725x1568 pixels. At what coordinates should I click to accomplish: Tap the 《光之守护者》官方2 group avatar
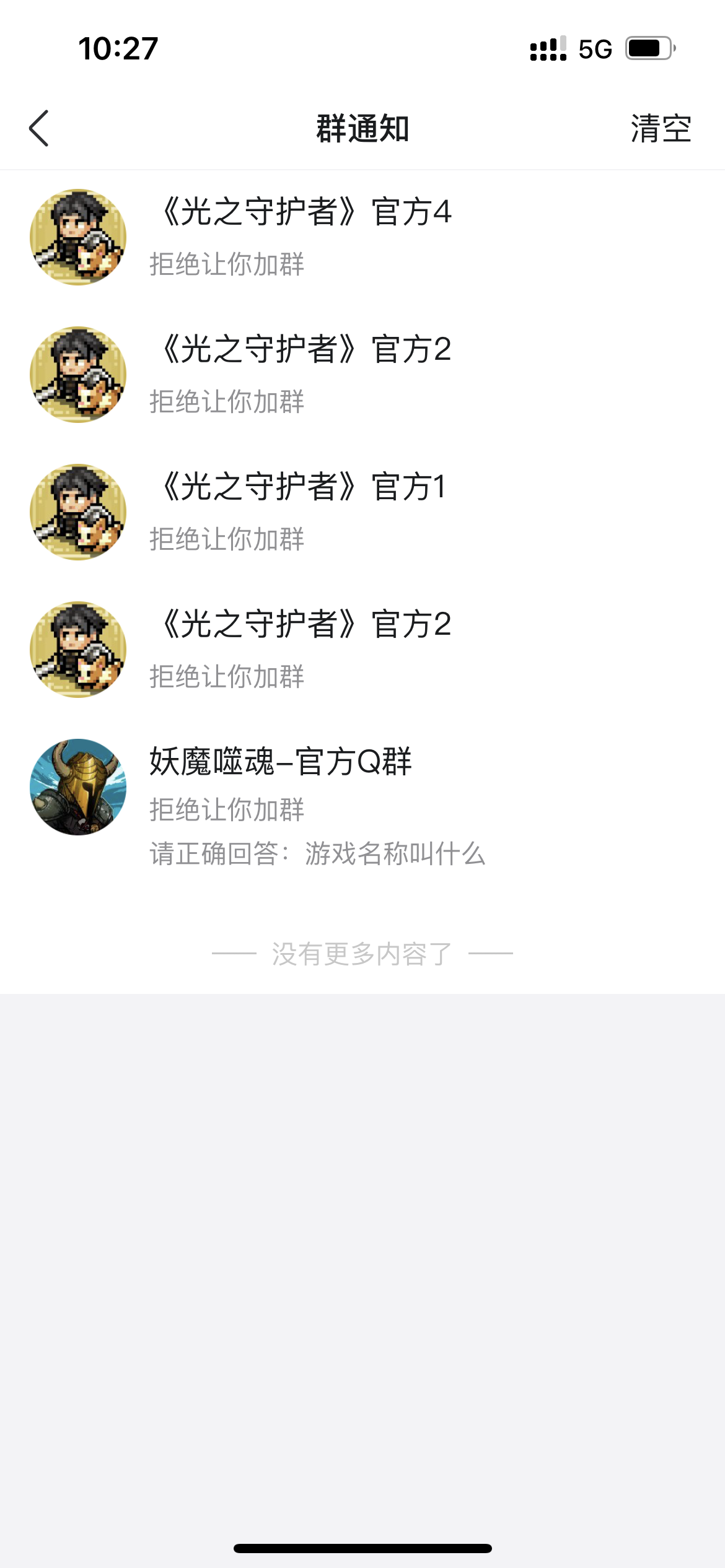[76, 374]
